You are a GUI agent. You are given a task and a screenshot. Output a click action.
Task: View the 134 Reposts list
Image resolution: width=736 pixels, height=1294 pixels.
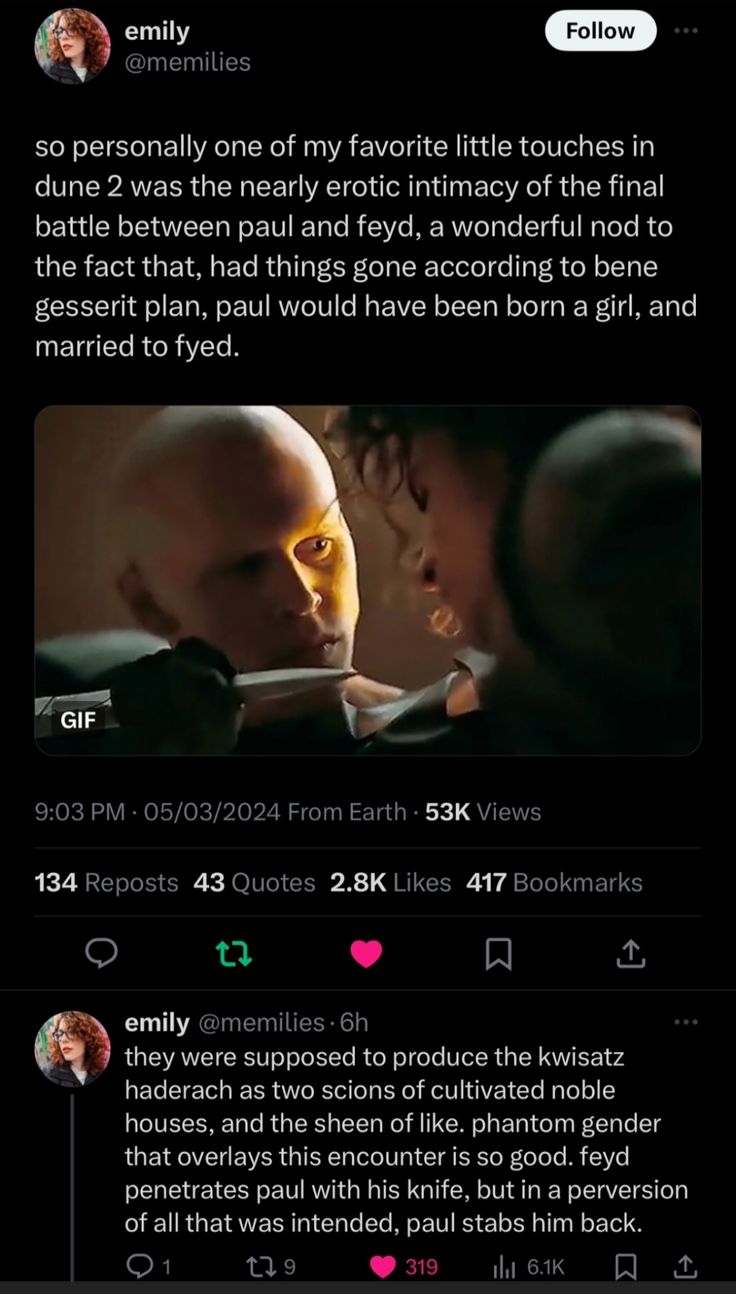pos(106,882)
